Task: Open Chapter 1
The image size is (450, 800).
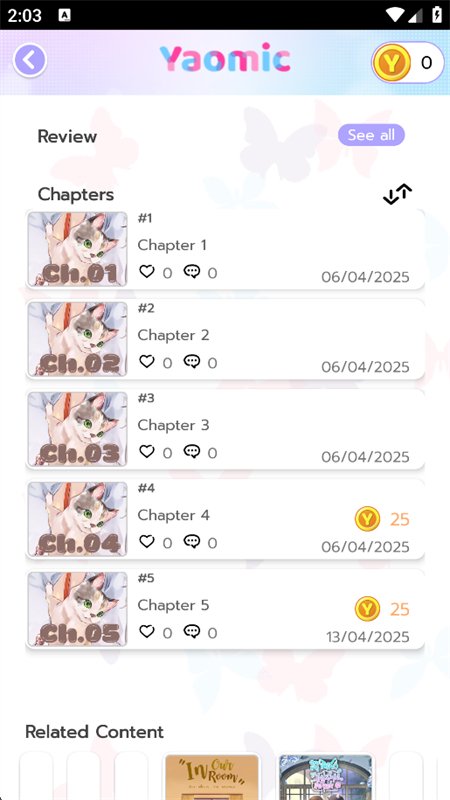Action: click(225, 249)
